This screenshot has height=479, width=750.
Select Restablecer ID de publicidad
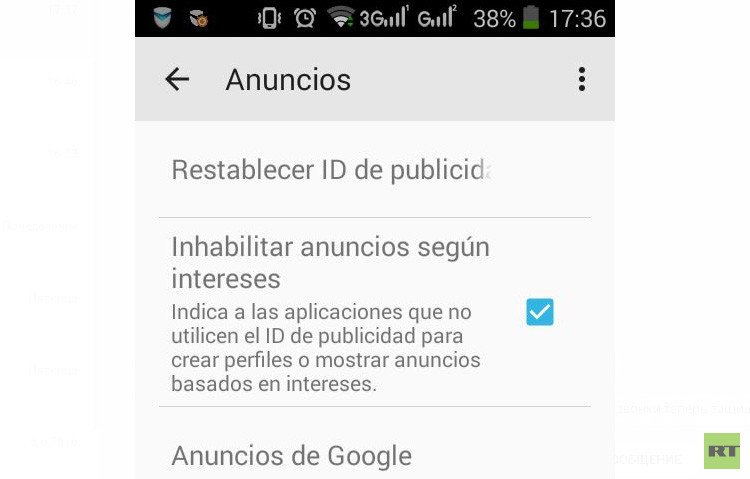(x=332, y=170)
